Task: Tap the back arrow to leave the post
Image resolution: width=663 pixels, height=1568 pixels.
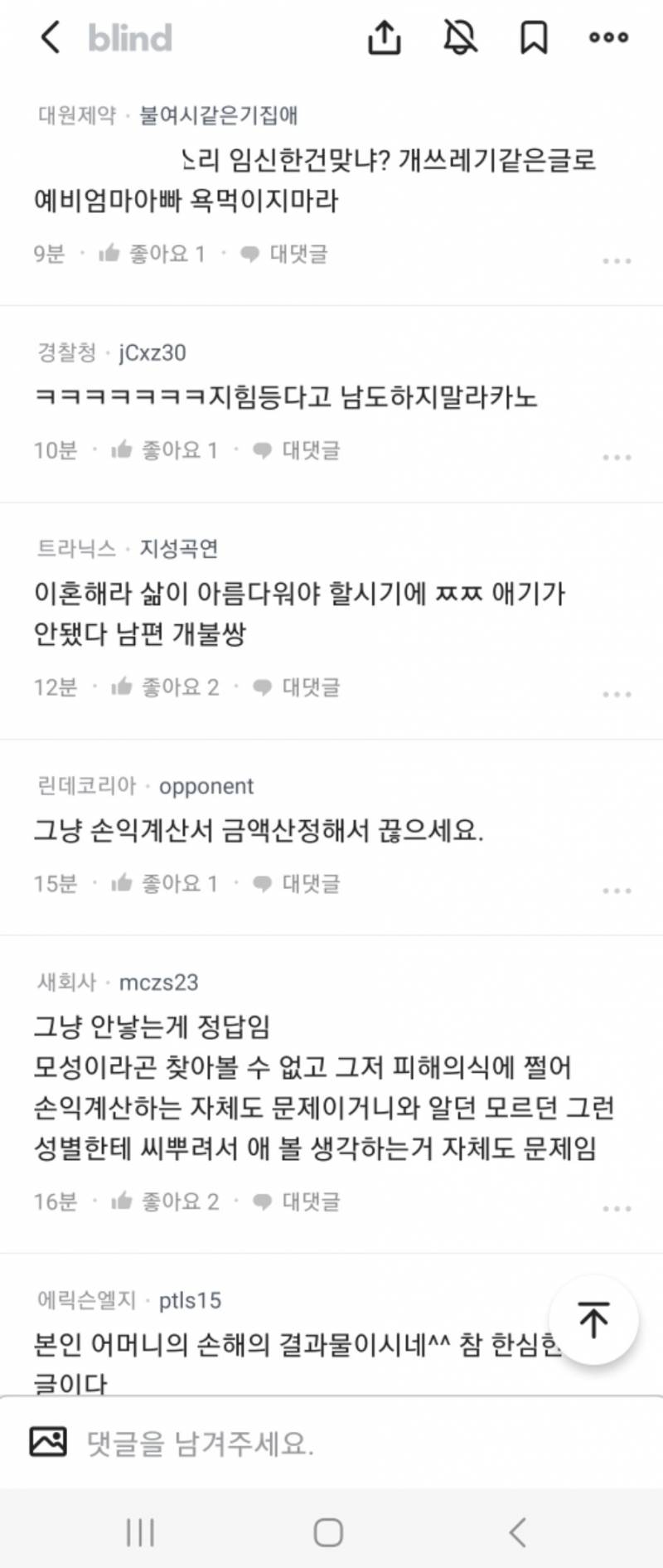Action: point(51,37)
